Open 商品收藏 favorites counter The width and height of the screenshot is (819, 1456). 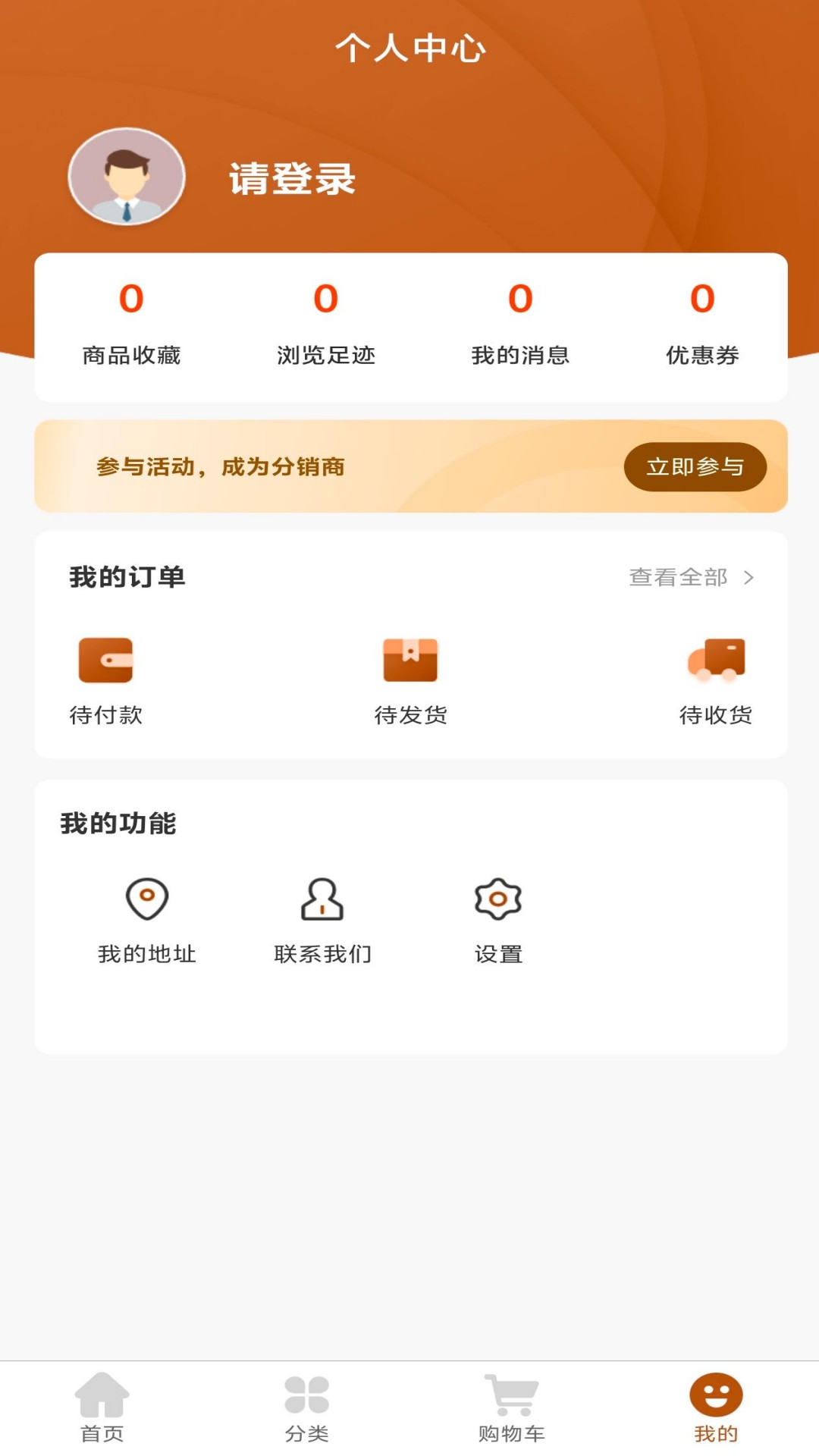click(132, 322)
